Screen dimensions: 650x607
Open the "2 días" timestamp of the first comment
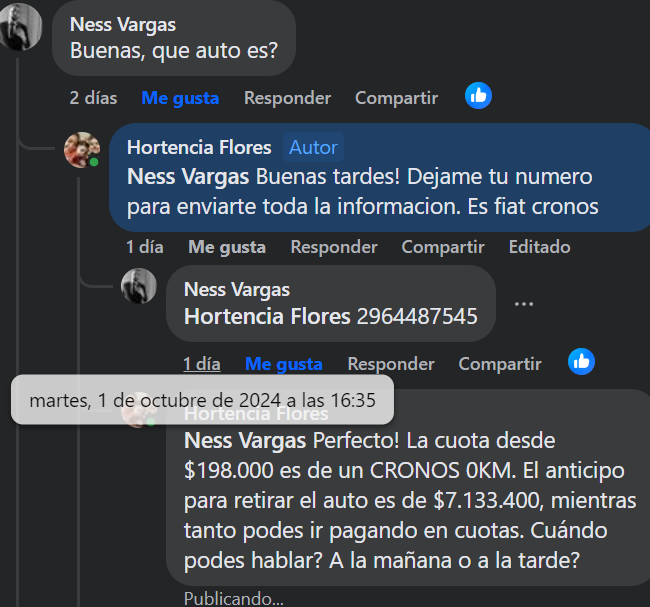coord(93,98)
